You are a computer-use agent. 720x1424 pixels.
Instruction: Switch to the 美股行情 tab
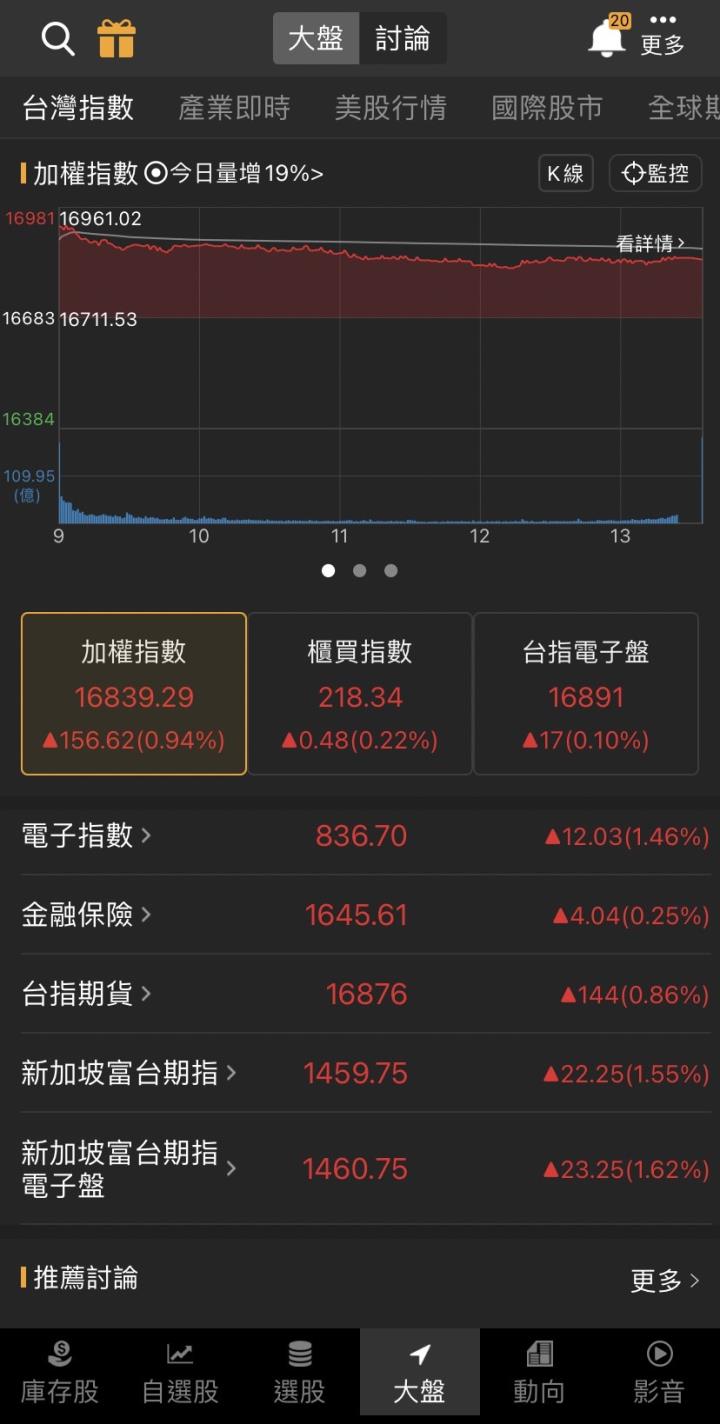tap(391, 108)
